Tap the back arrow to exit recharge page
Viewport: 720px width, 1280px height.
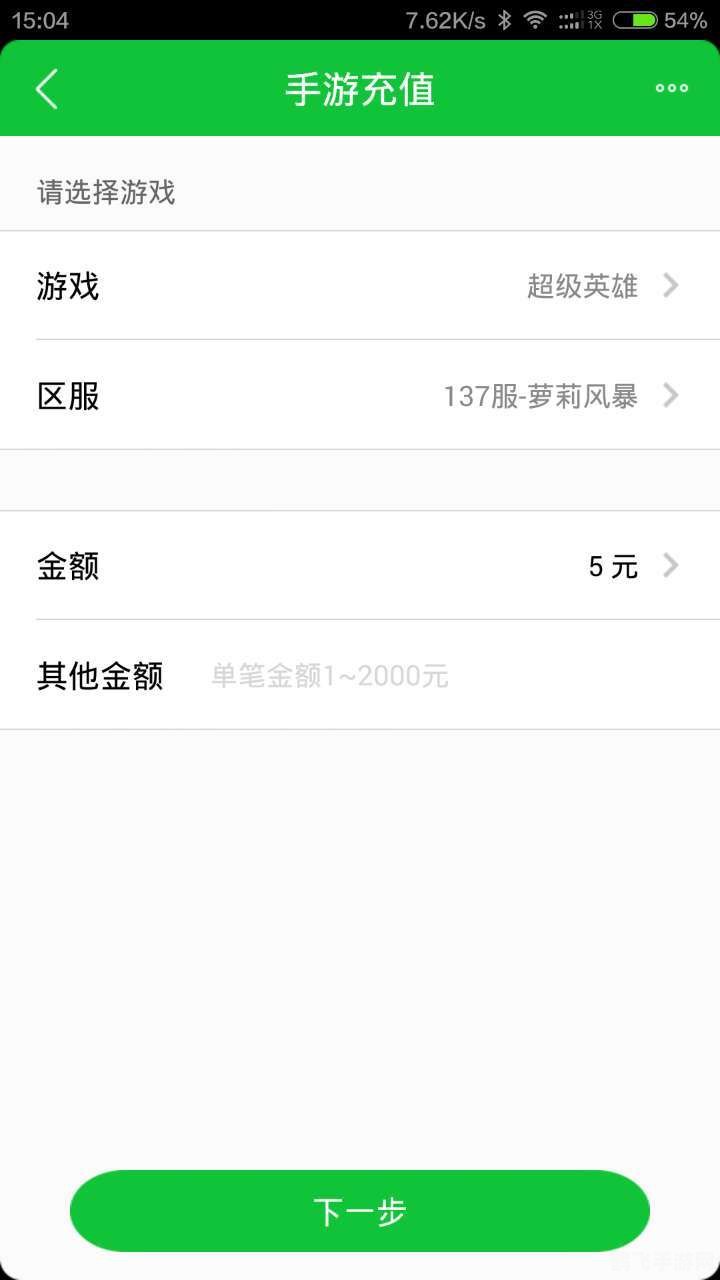coord(46,89)
